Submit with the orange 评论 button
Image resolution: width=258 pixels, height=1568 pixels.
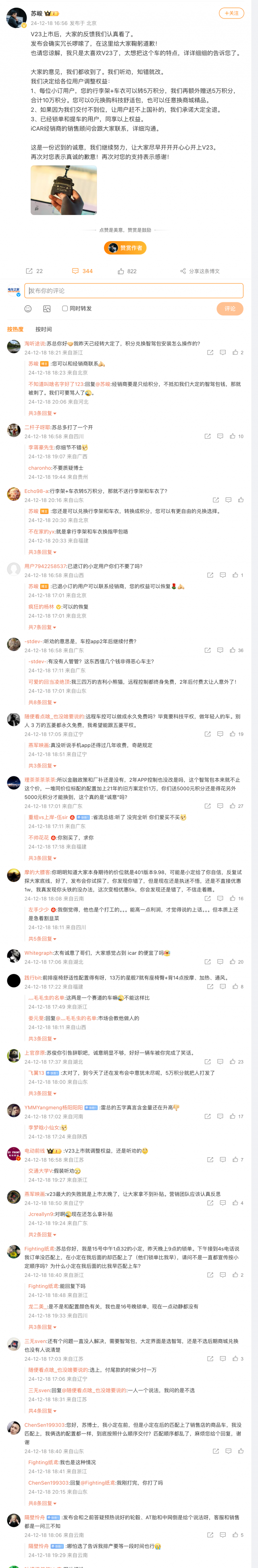click(x=229, y=308)
